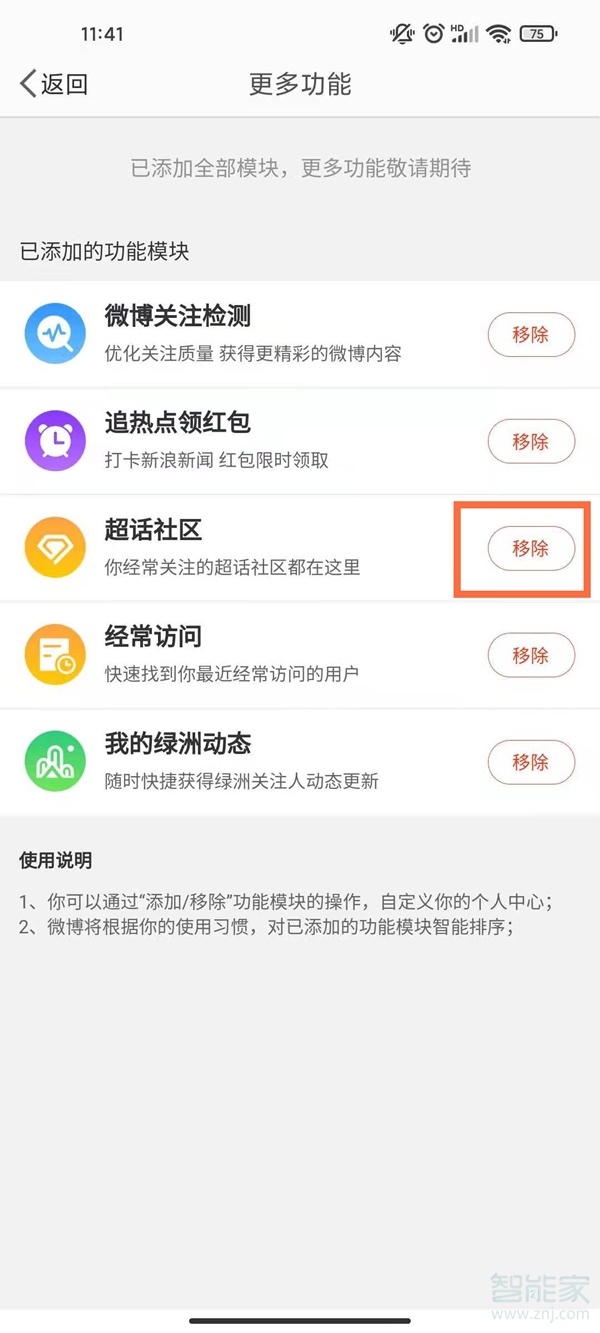Screen dimensions: 600x1333
Task: Go back via the 返回 button
Action: (54, 84)
